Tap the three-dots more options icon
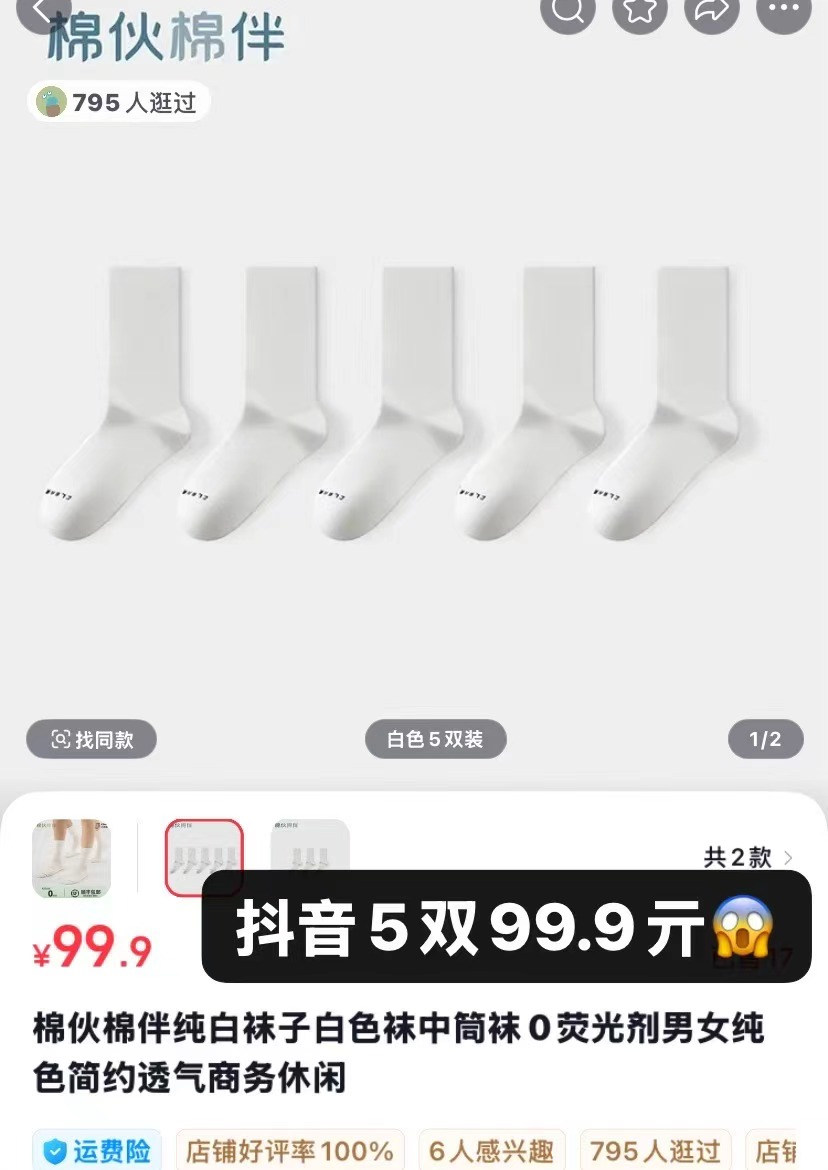Image resolution: width=828 pixels, height=1170 pixels. click(x=784, y=10)
